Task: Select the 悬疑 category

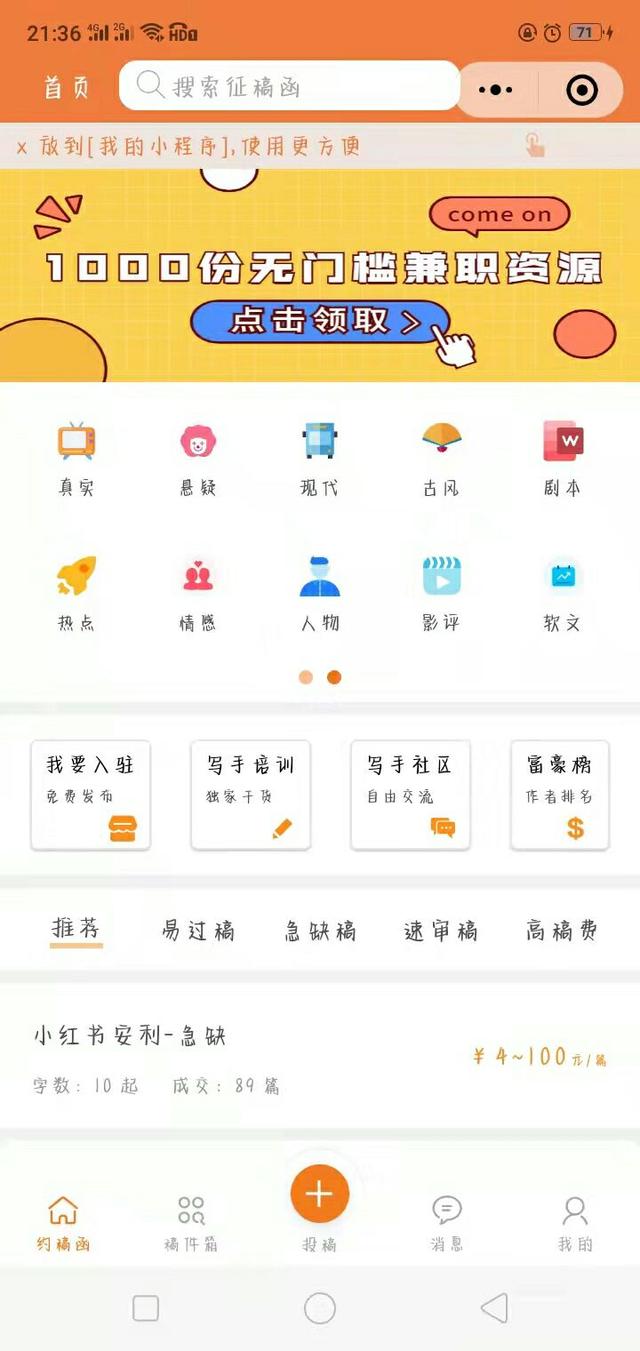Action: point(198,459)
